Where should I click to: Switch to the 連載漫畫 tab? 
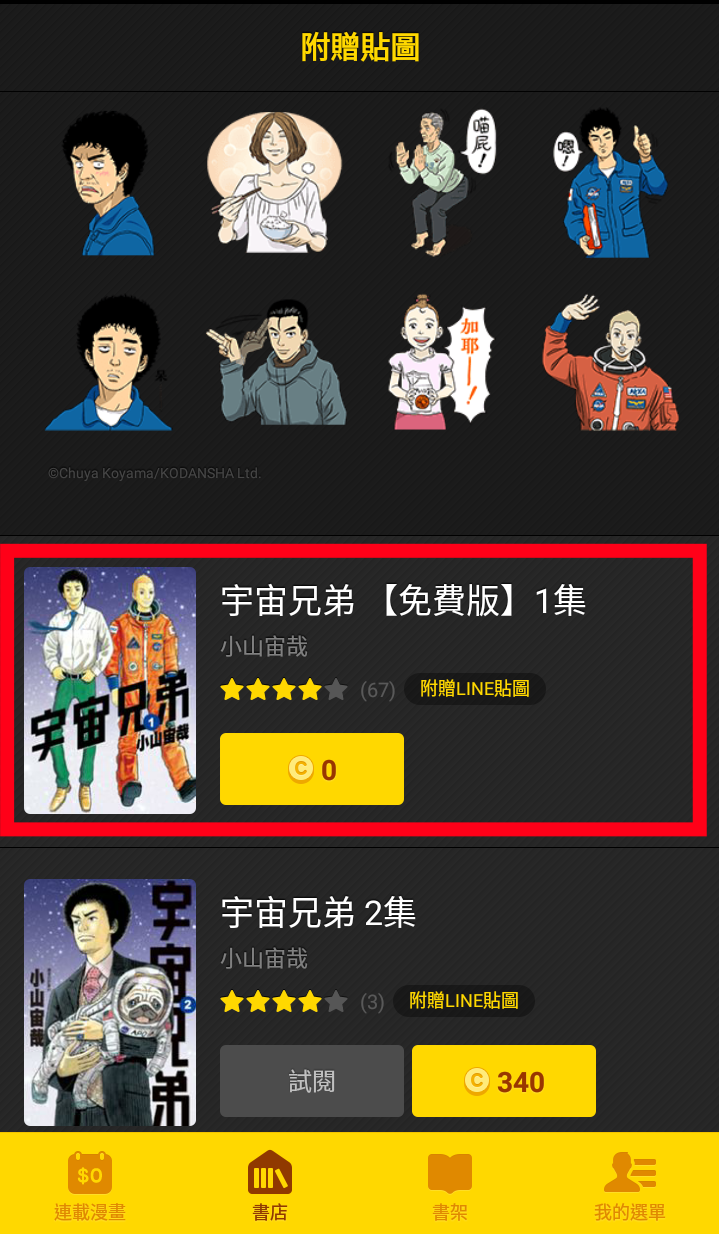[x=90, y=1186]
